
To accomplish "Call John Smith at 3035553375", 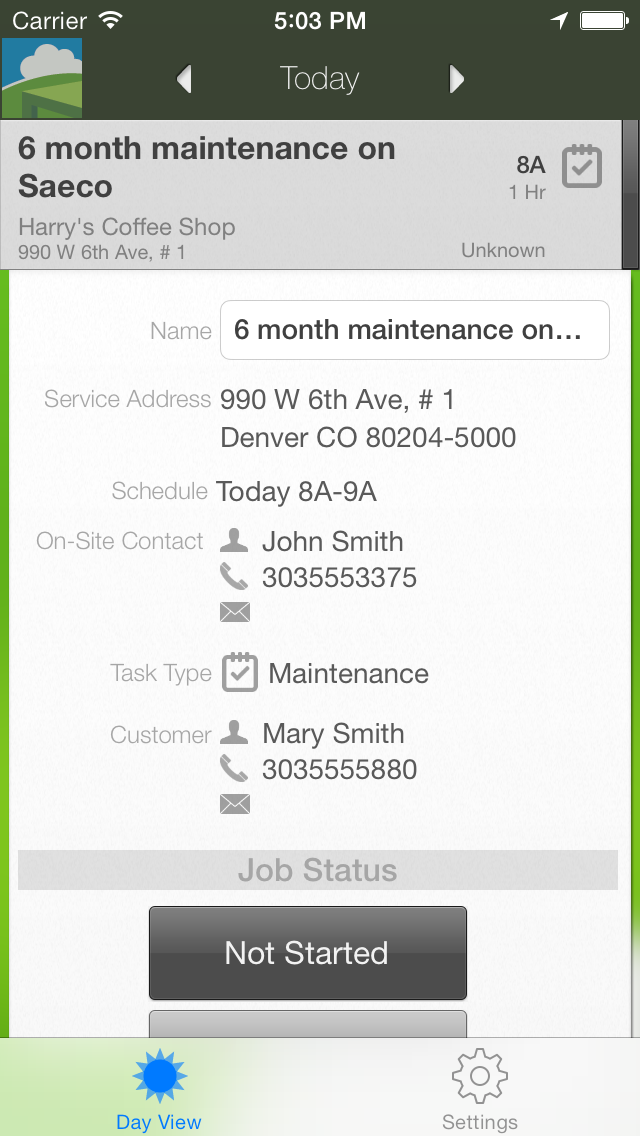I will (x=338, y=578).
